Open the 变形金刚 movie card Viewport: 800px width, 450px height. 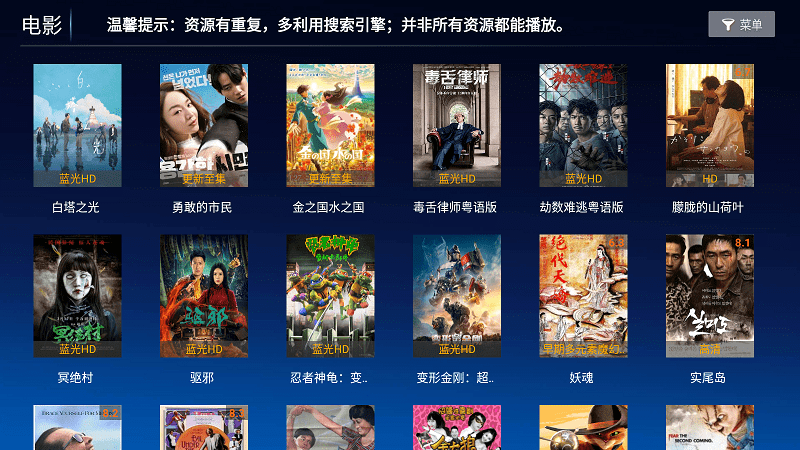(457, 297)
